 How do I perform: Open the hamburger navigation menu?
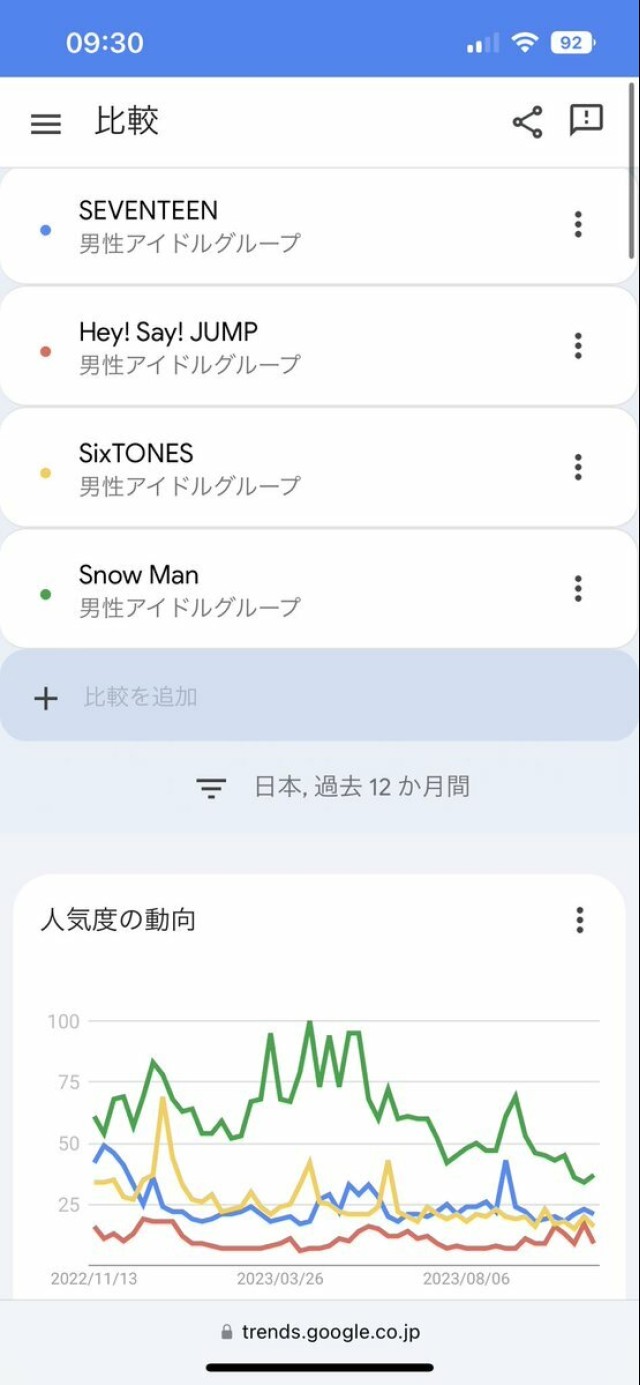tap(46, 124)
